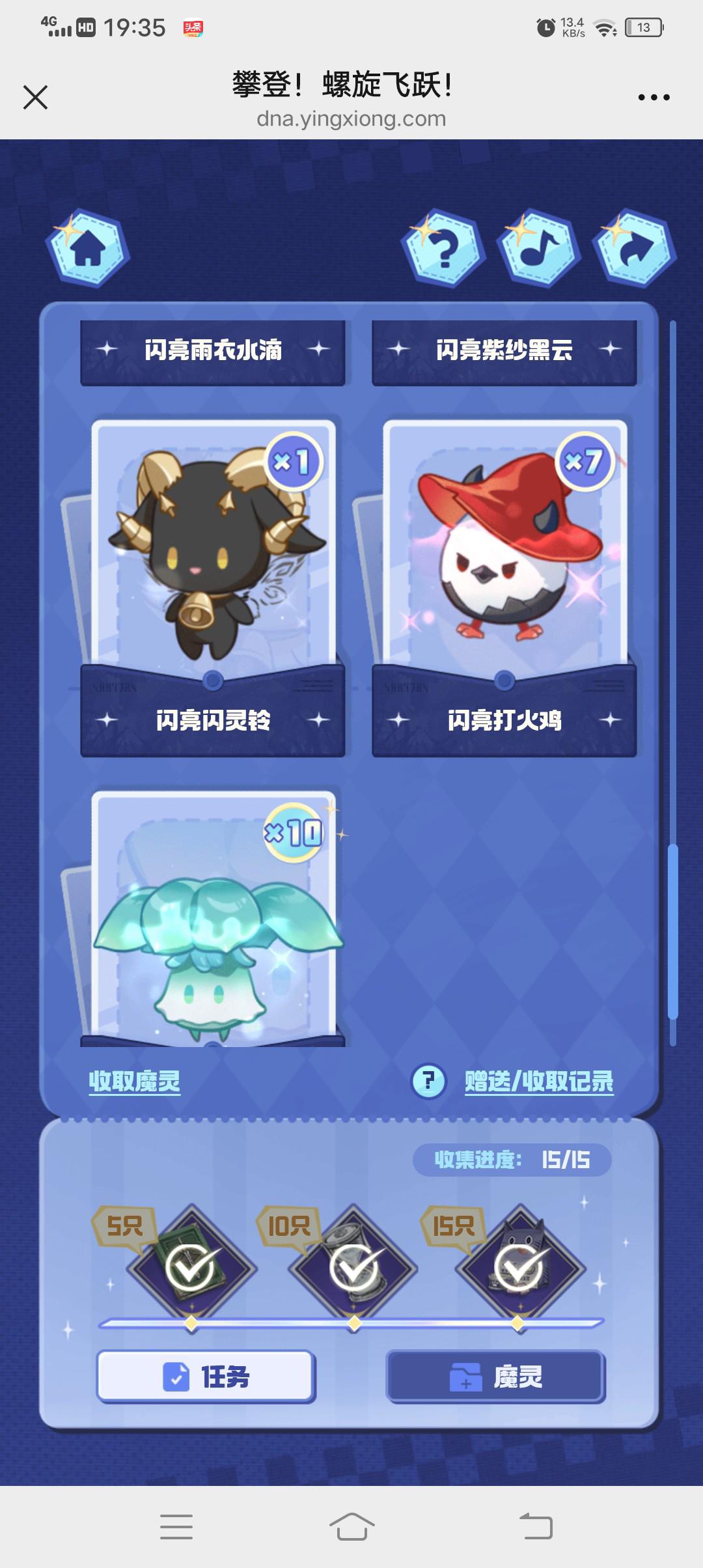
Task: Go to the phone's home screen
Action: pyautogui.click(x=351, y=1526)
